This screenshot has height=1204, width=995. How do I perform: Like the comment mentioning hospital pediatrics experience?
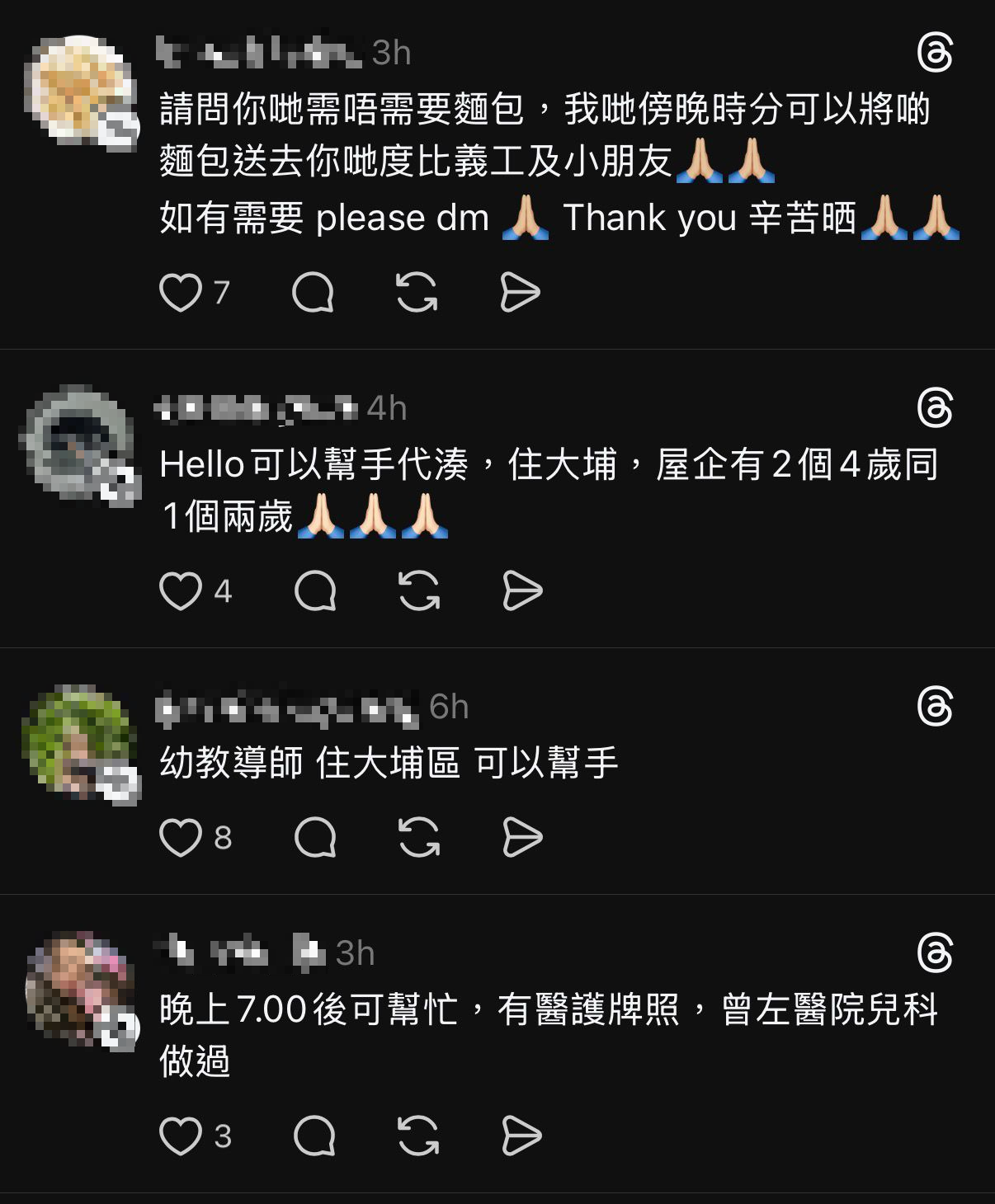[183, 1138]
